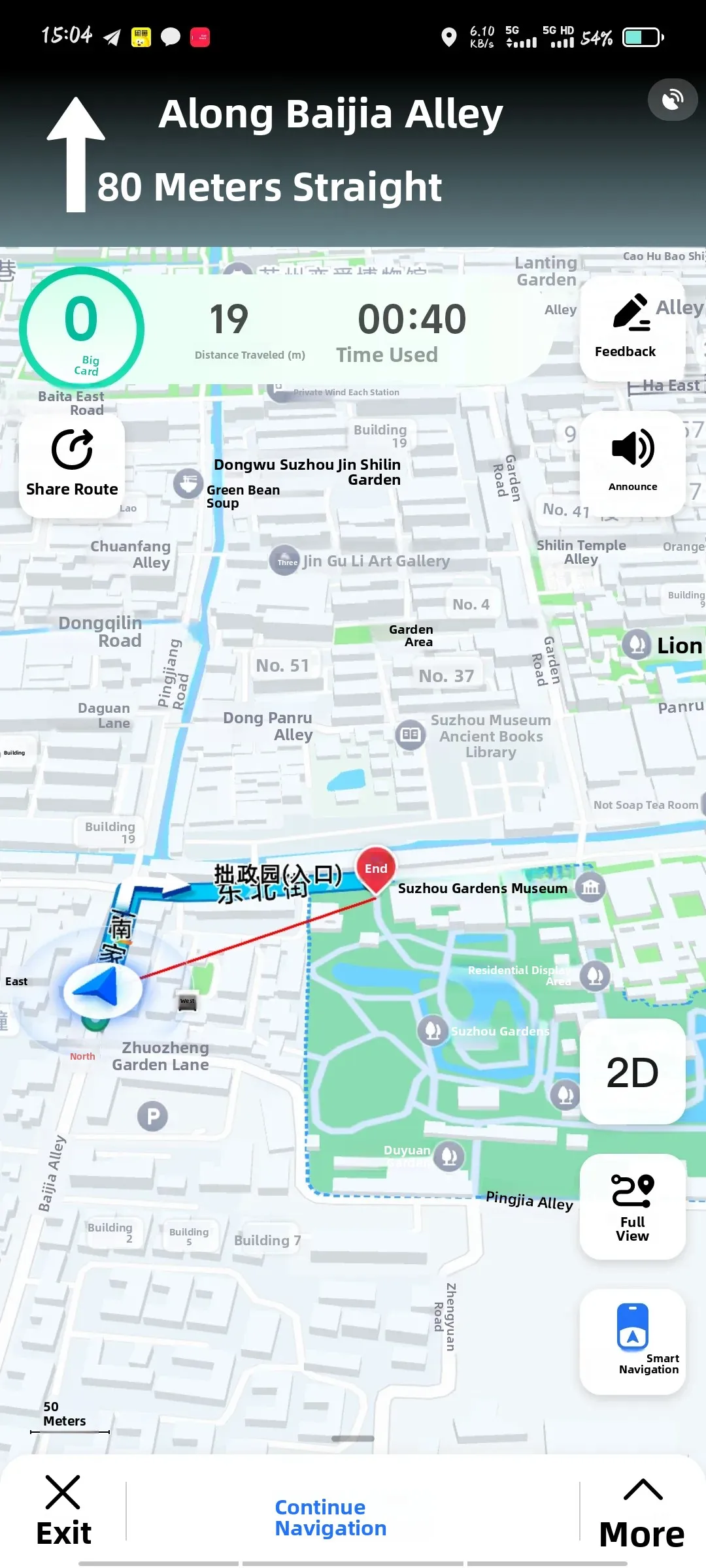This screenshot has height=1568, width=706.
Task: Show Full View of the route
Action: [x=632, y=1207]
